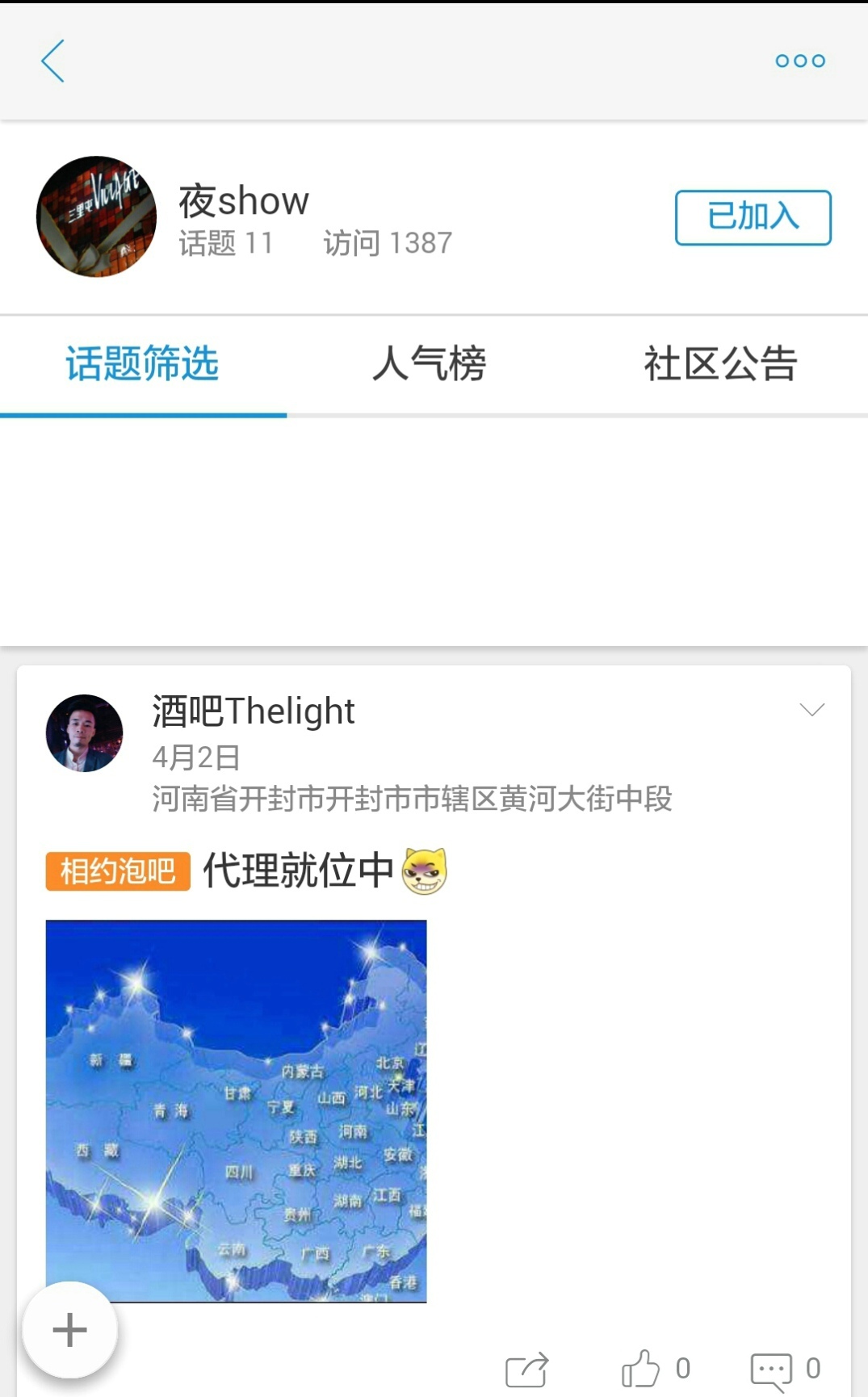The width and height of the screenshot is (868, 1397).
Task: Open the 话题 11 counter
Action: coord(225,244)
